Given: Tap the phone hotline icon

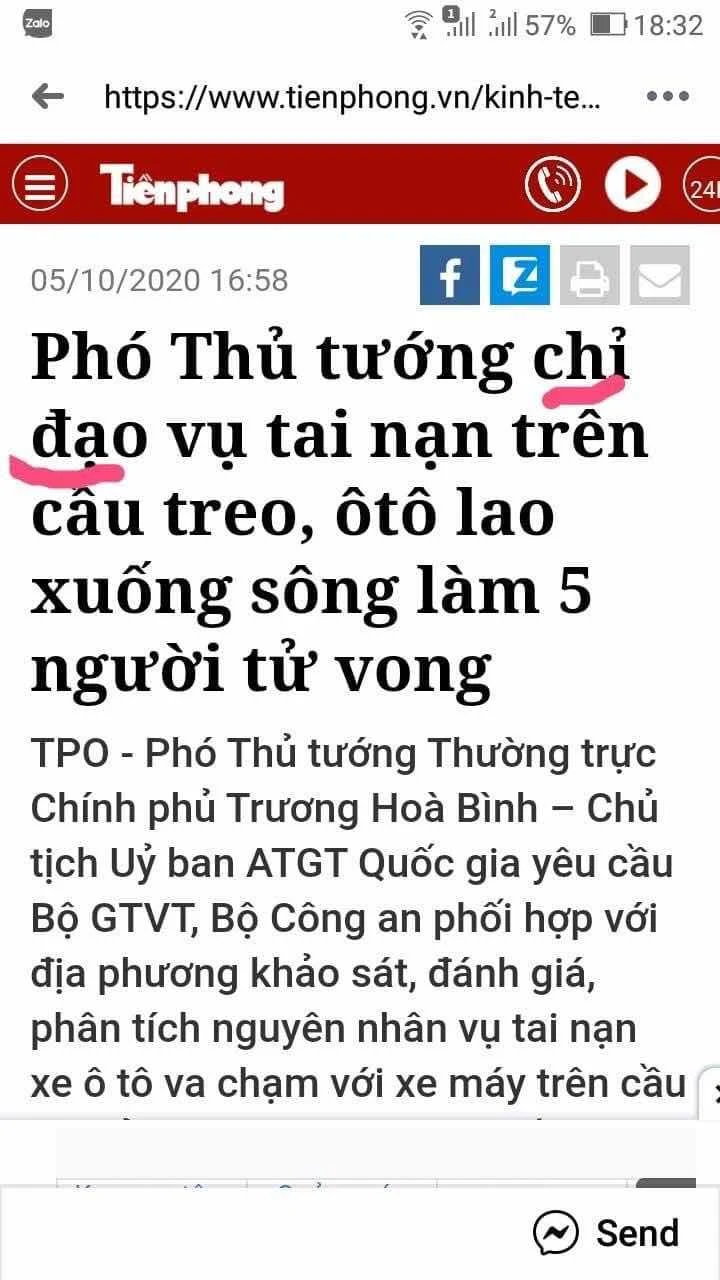Looking at the screenshot, I should point(553,185).
